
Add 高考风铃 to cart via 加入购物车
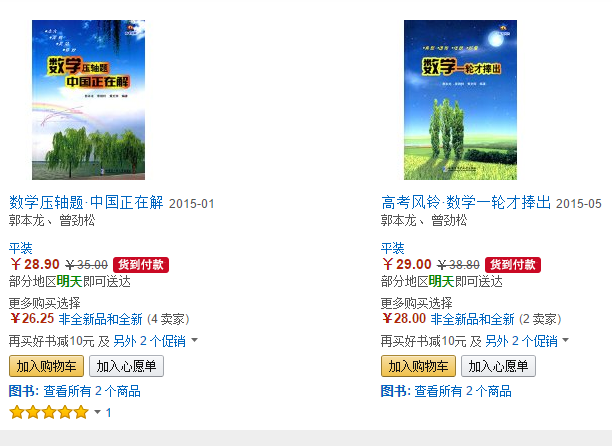418,366
